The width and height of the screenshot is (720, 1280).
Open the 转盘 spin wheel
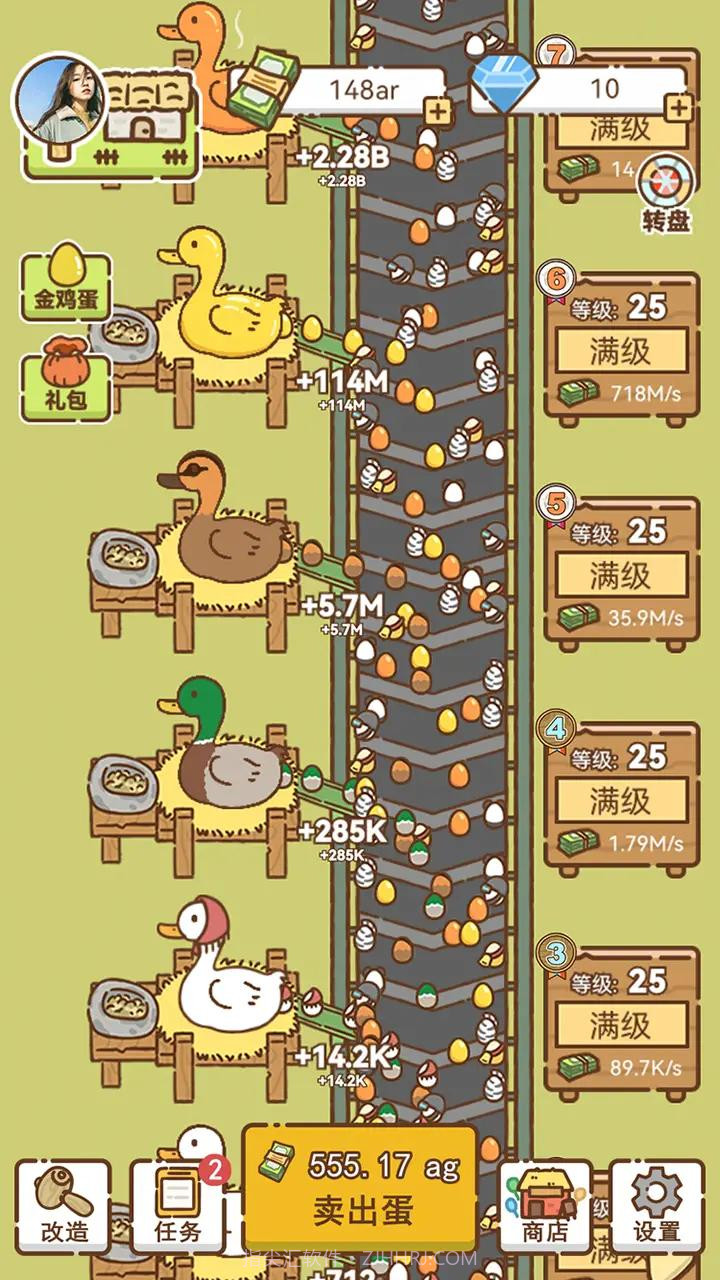[666, 195]
